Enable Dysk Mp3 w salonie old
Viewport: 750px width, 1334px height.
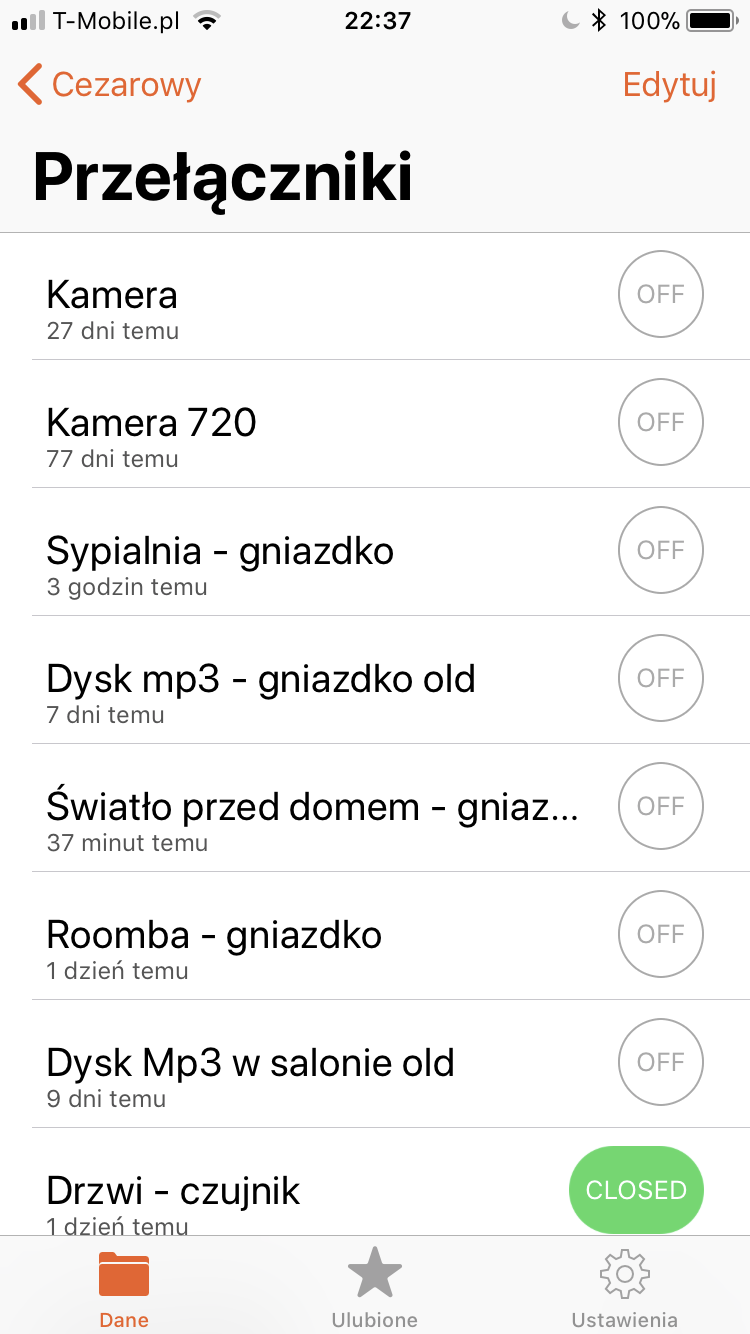[660, 1063]
